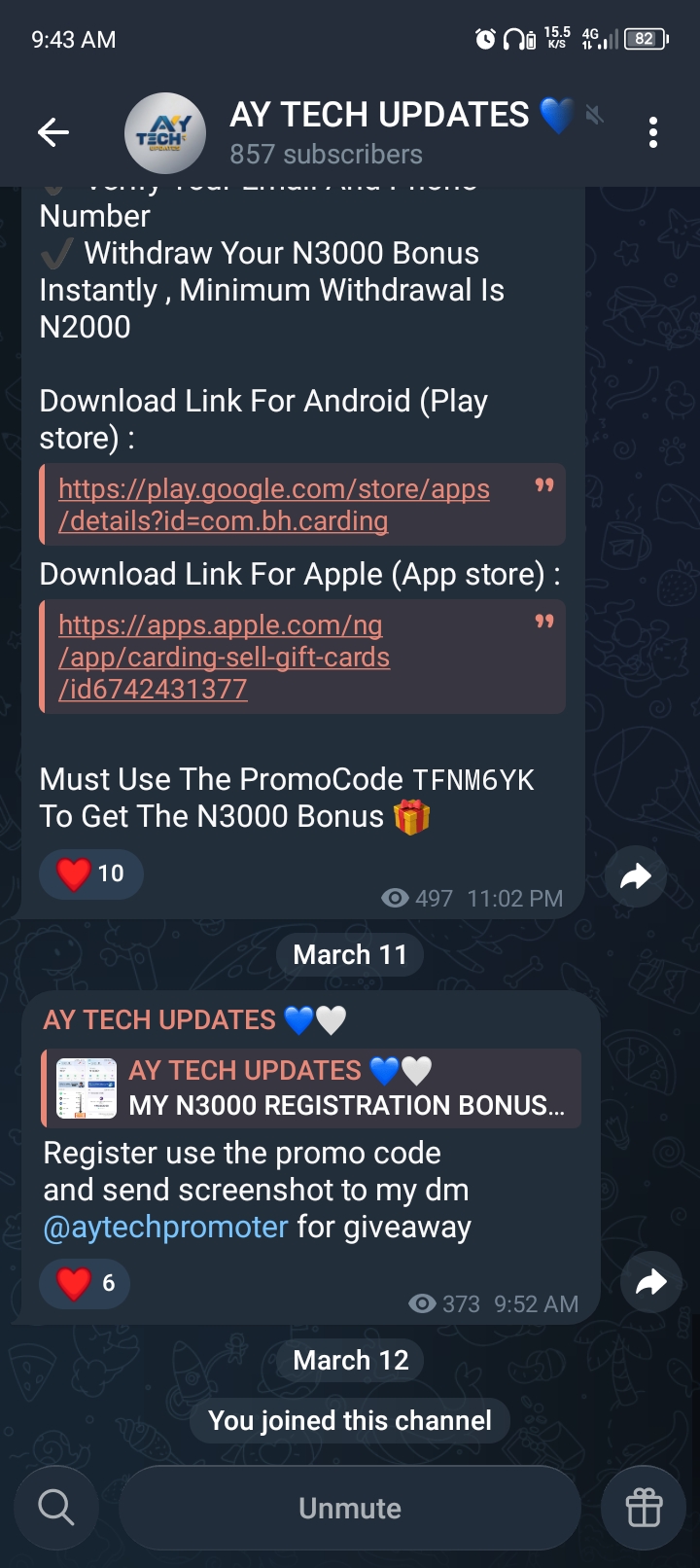Tap the heart reaction with 6 likes
700x1568 pixels.
[x=86, y=1283]
